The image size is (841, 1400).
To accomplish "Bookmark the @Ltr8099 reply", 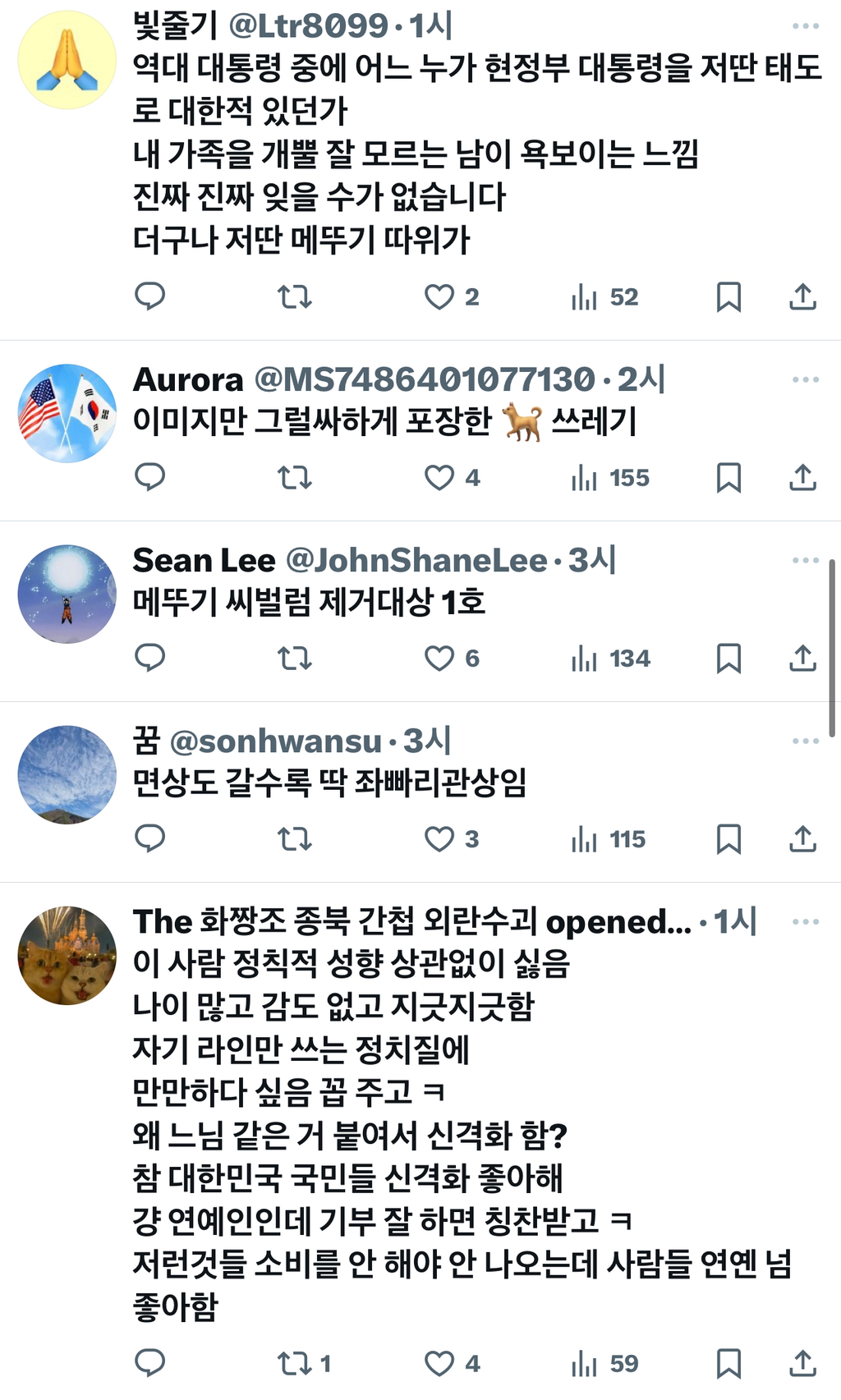I will click(x=728, y=297).
